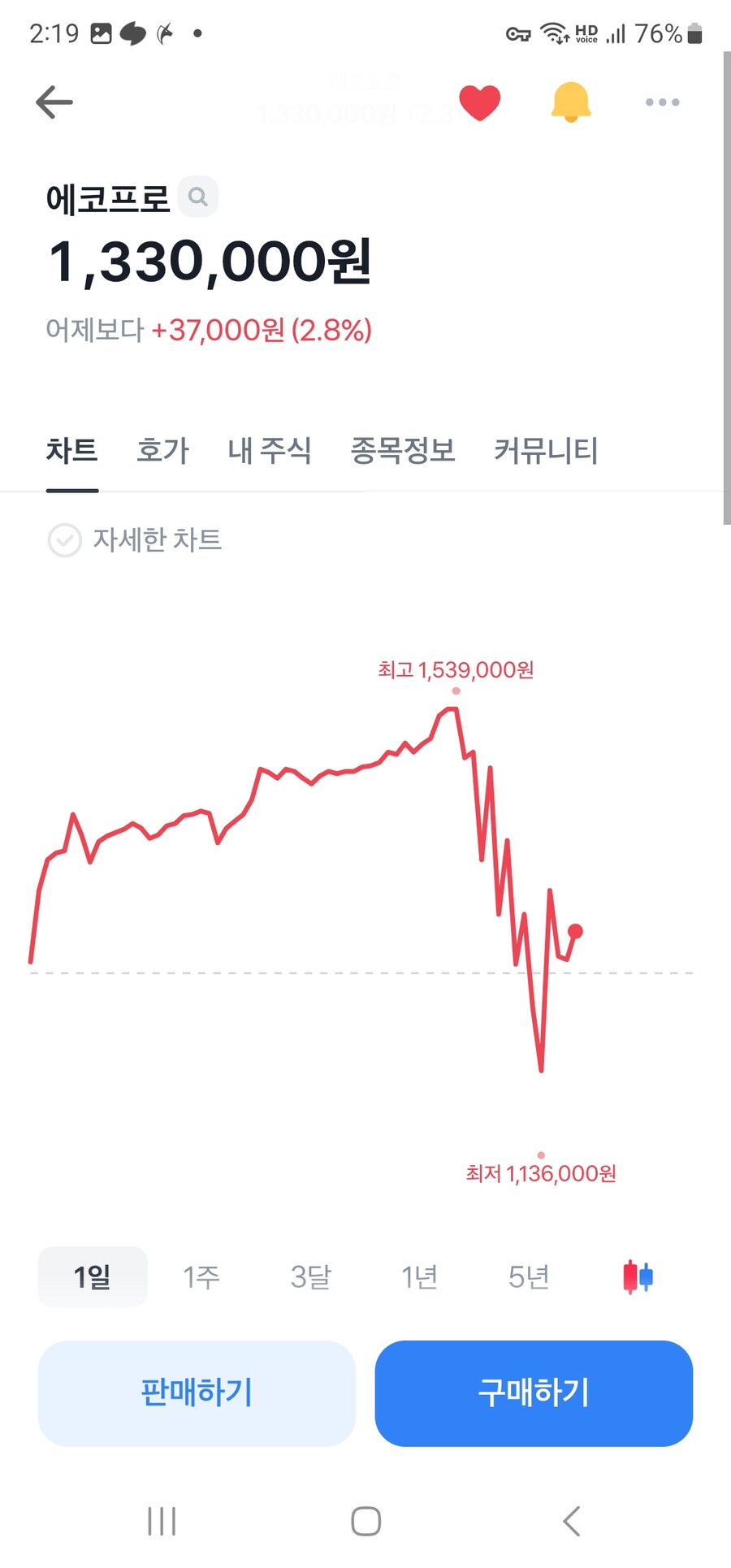Open the three-dot overflow menu
Screen dimensions: 731x1568
[x=661, y=102]
